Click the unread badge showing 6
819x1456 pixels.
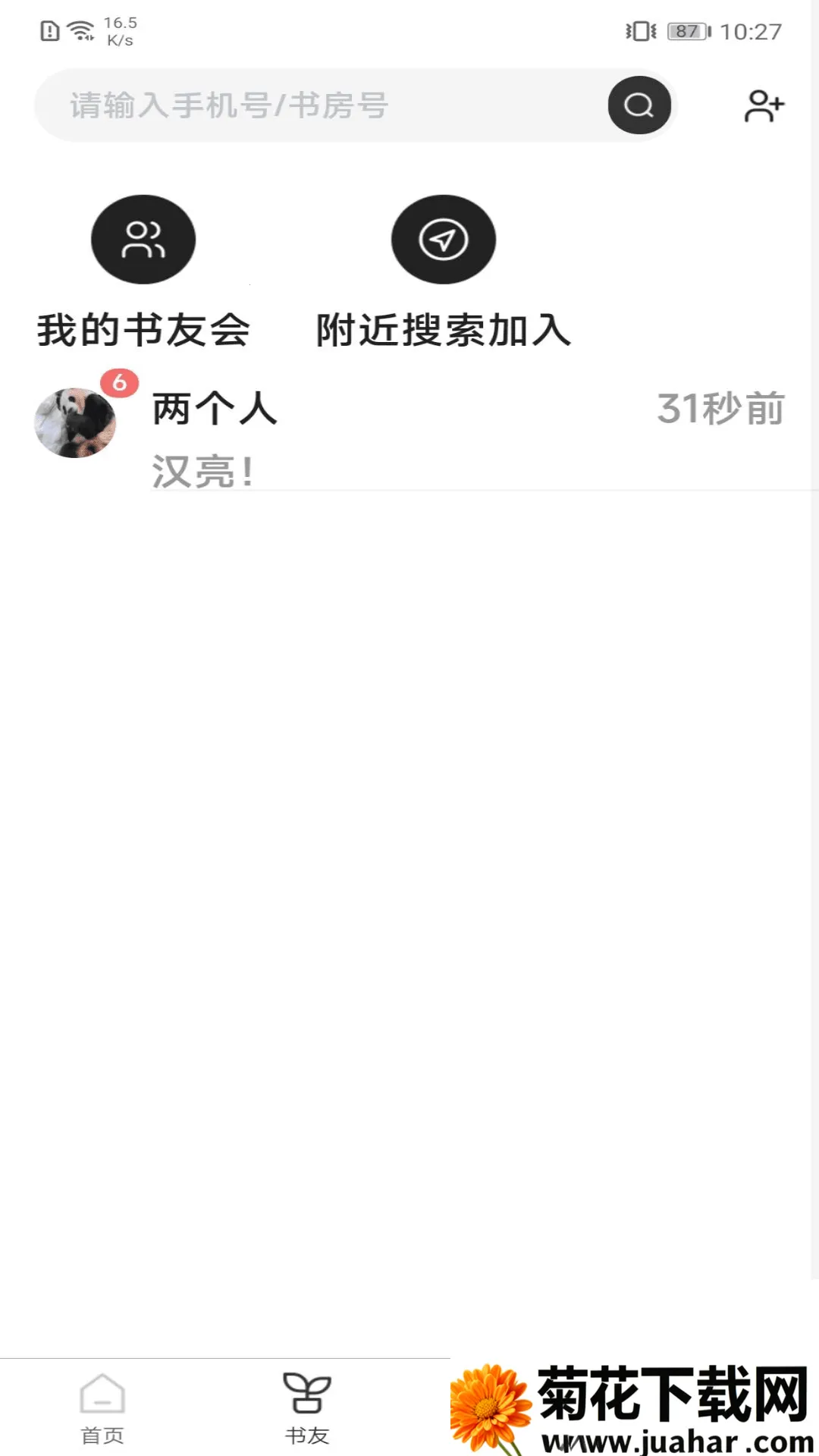120,382
